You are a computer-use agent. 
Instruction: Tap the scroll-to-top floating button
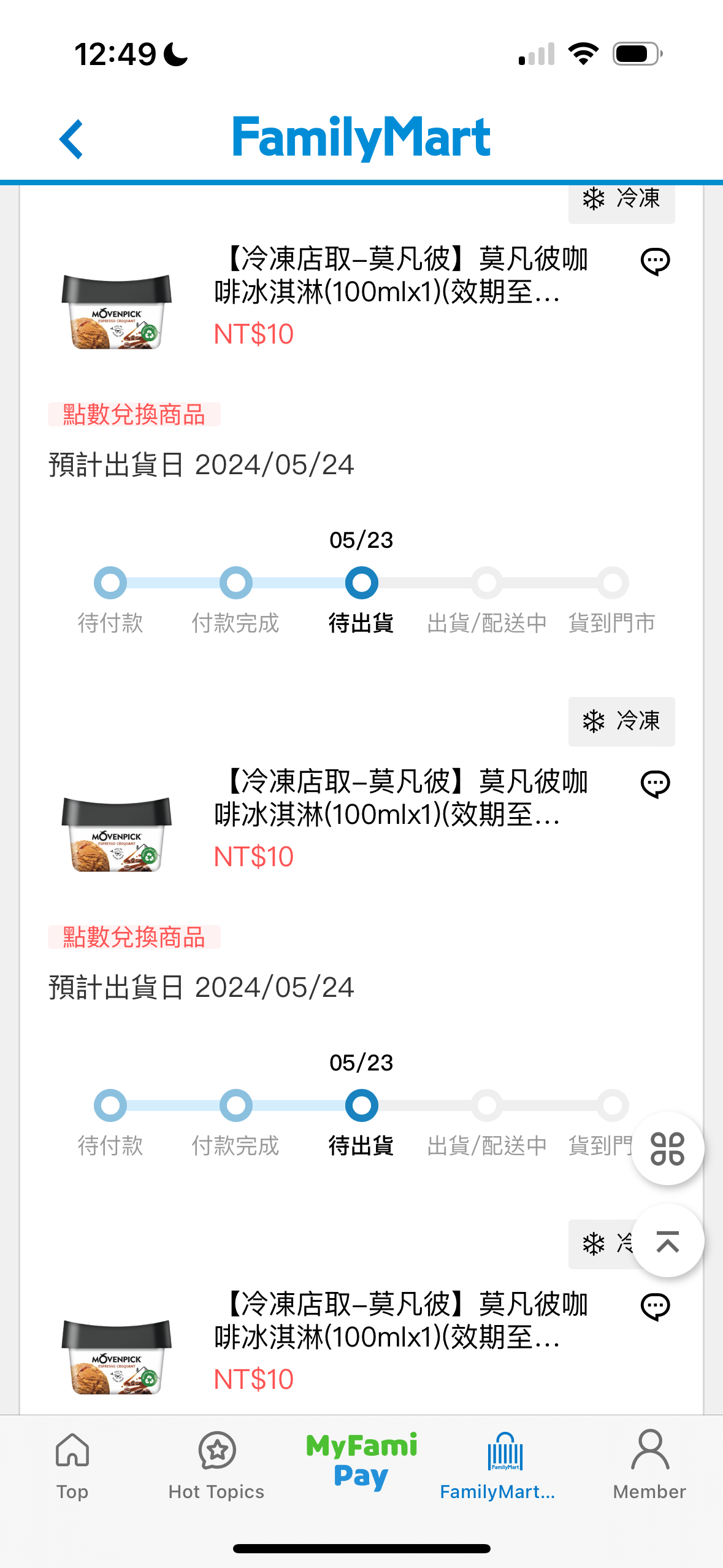[668, 1240]
